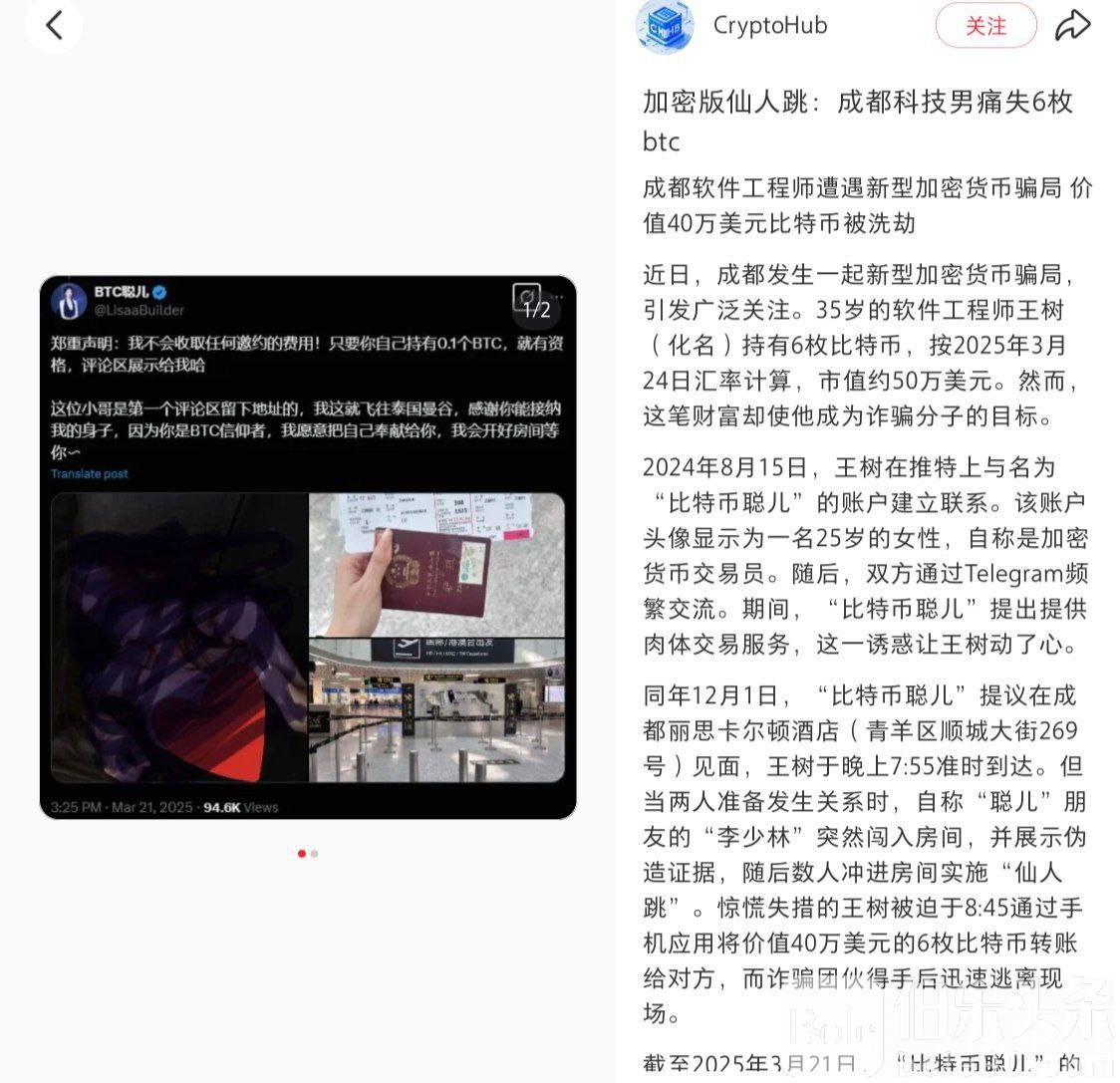Share this post
1120x1083 pixels.
[1073, 26]
